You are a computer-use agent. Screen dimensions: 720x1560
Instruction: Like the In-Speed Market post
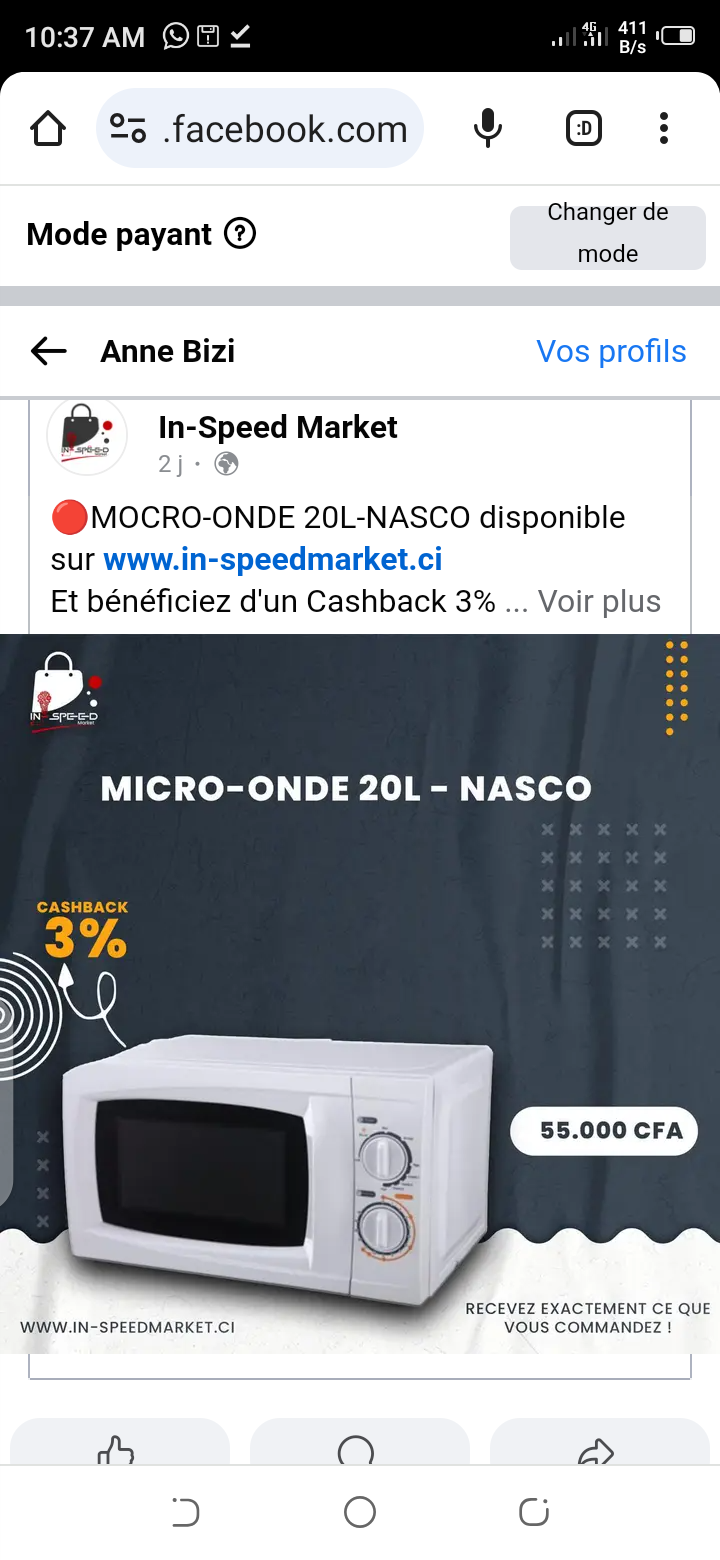pyautogui.click(x=118, y=1448)
